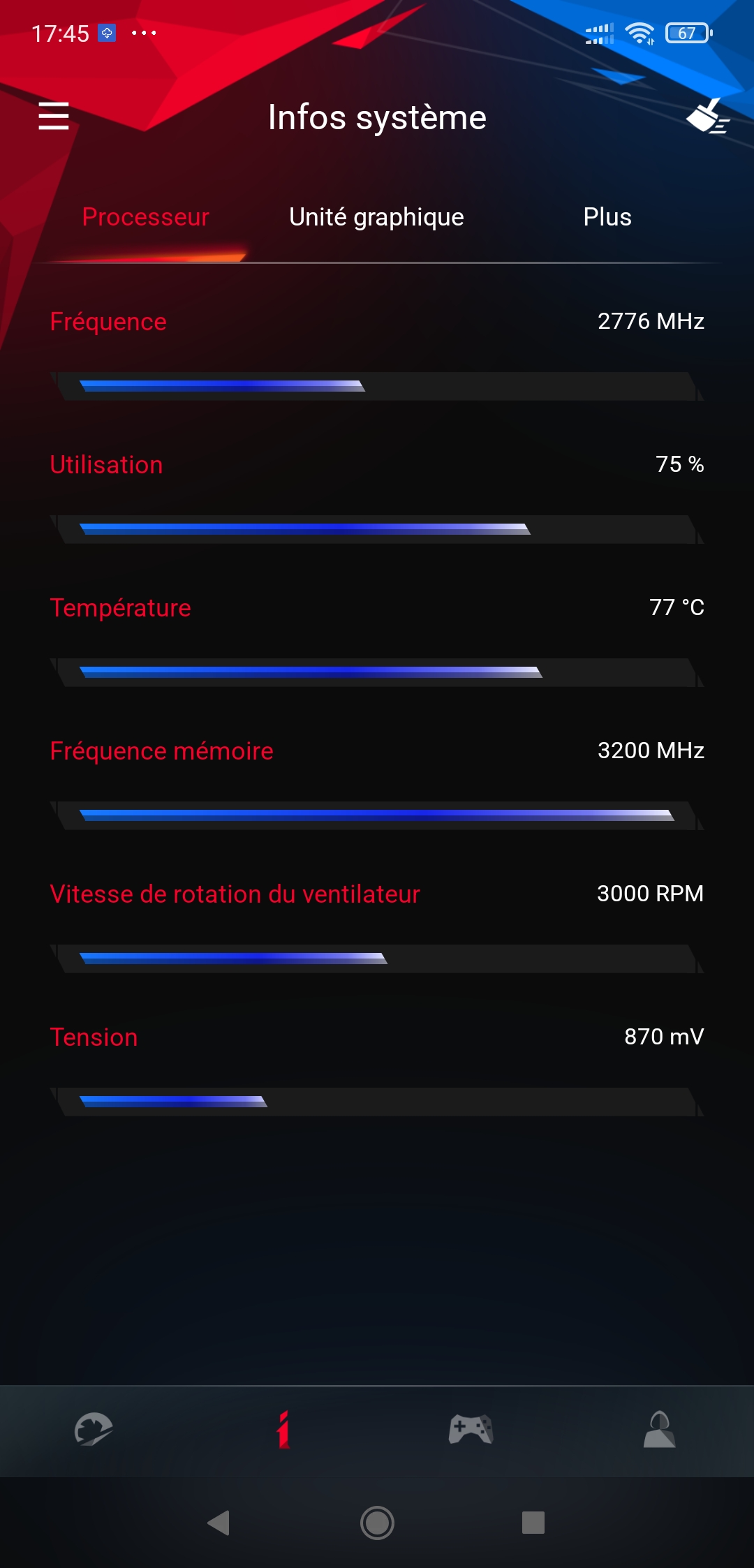Open the gamepad tab
Image resolution: width=754 pixels, height=1568 pixels.
[471, 1429]
